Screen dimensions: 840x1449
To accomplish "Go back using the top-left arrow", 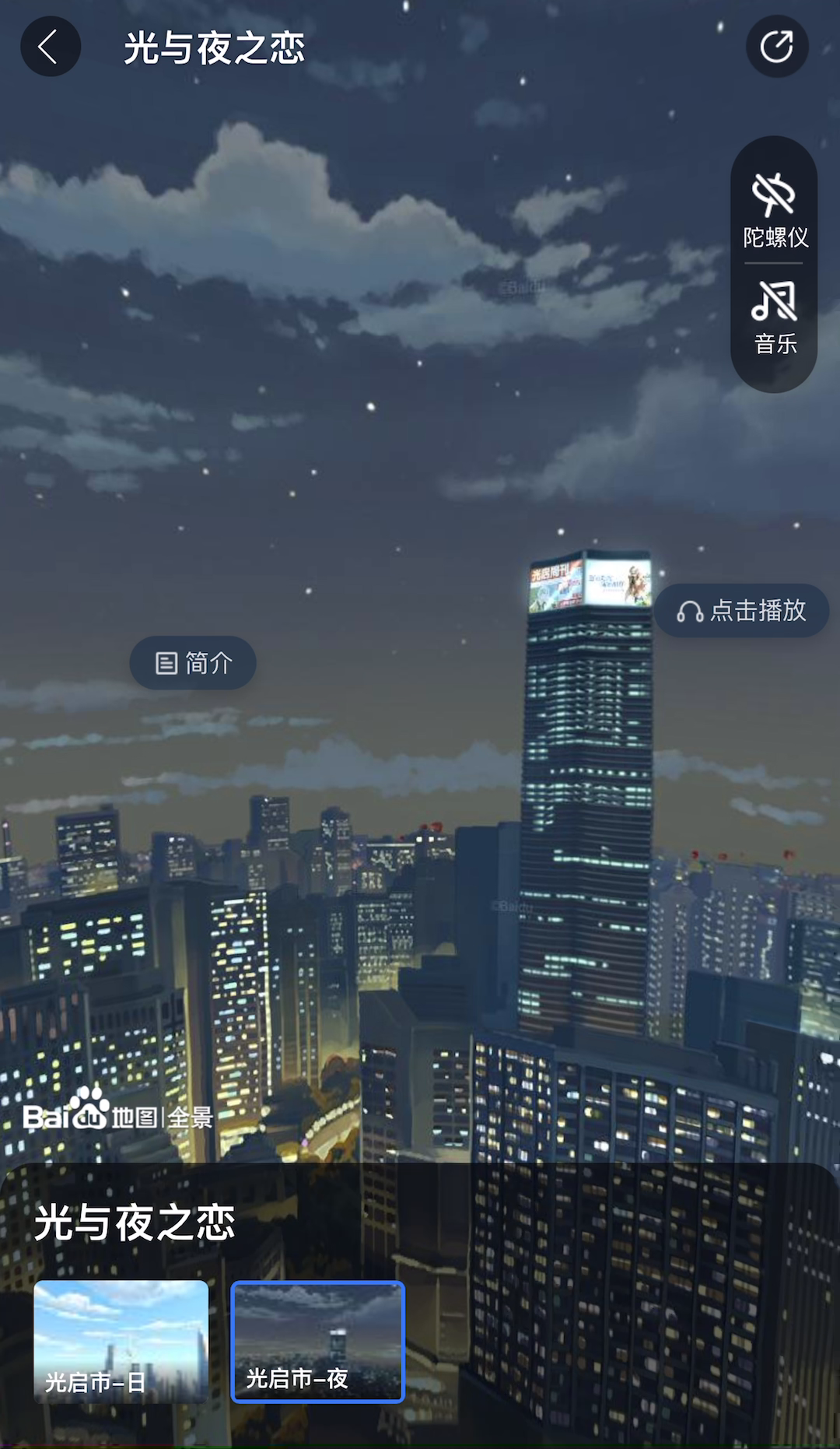I will [50, 47].
